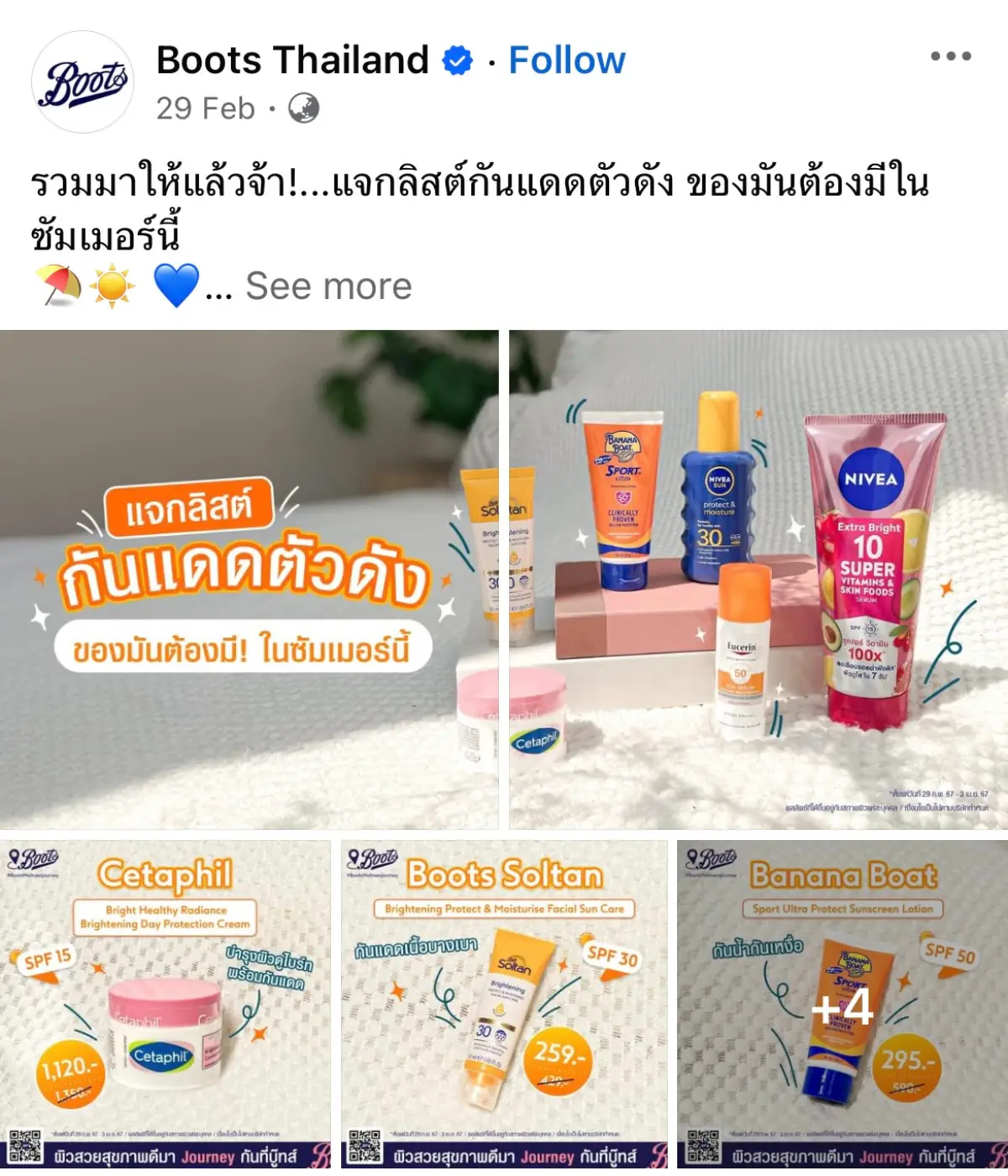1008x1176 pixels.
Task: Expand caption with See more
Action: pyautogui.click(x=328, y=286)
